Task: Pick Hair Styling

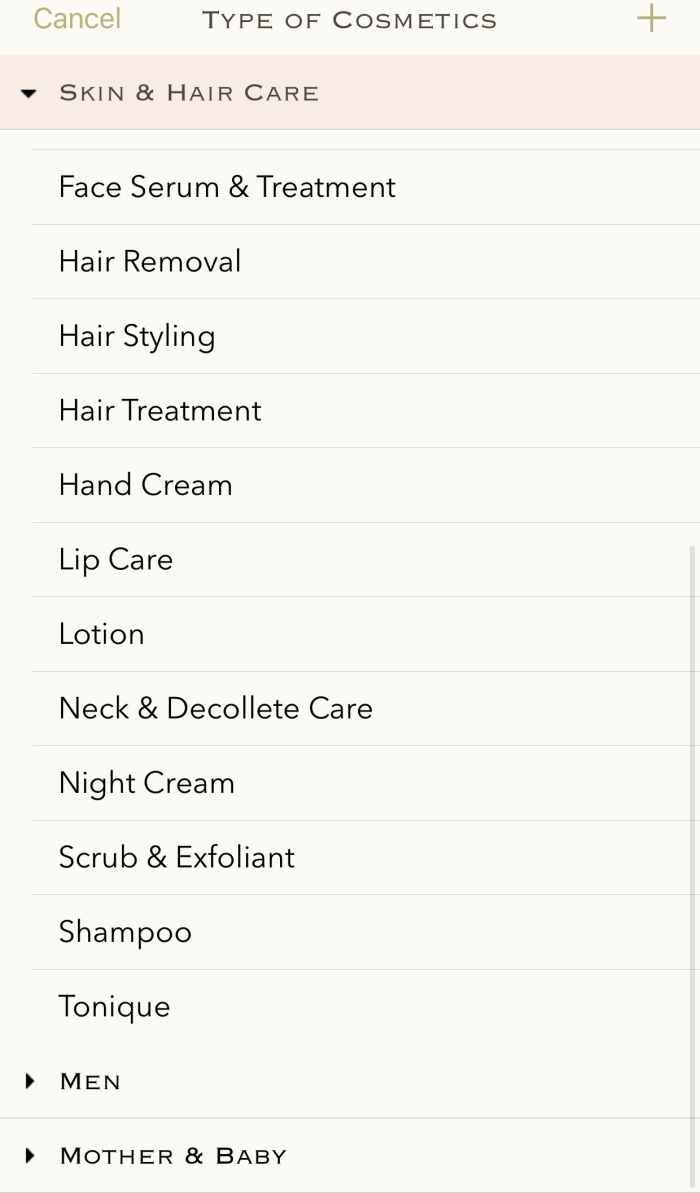Action: pyautogui.click(x=366, y=336)
